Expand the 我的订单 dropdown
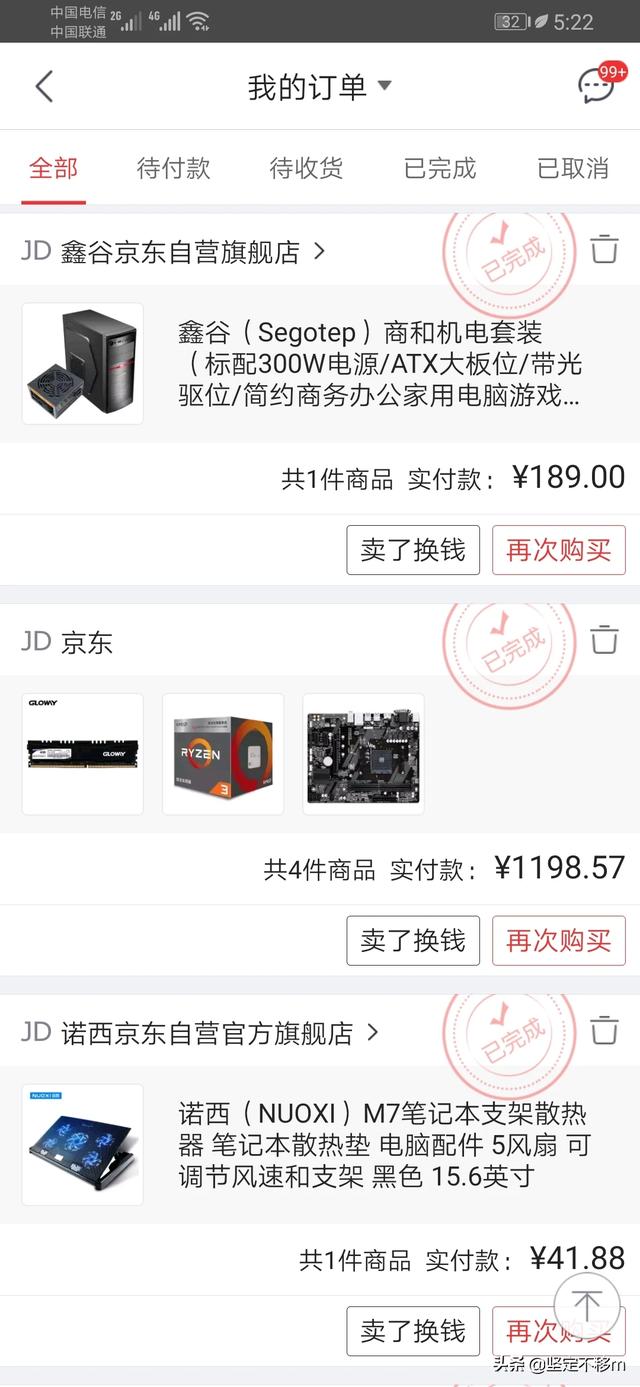This screenshot has width=640, height=1387. [384, 86]
